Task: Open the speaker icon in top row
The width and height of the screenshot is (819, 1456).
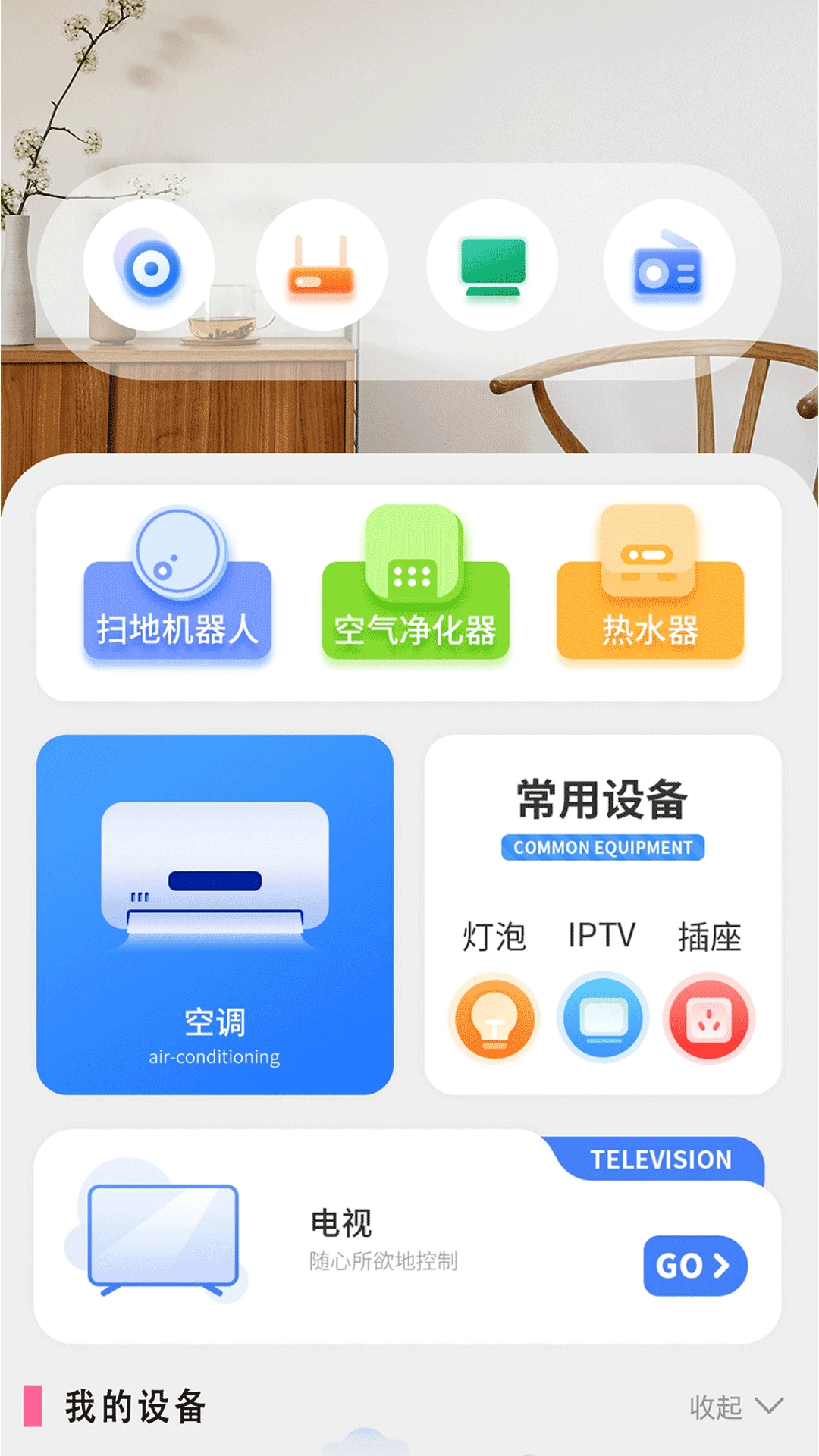Action: pyautogui.click(x=149, y=265)
